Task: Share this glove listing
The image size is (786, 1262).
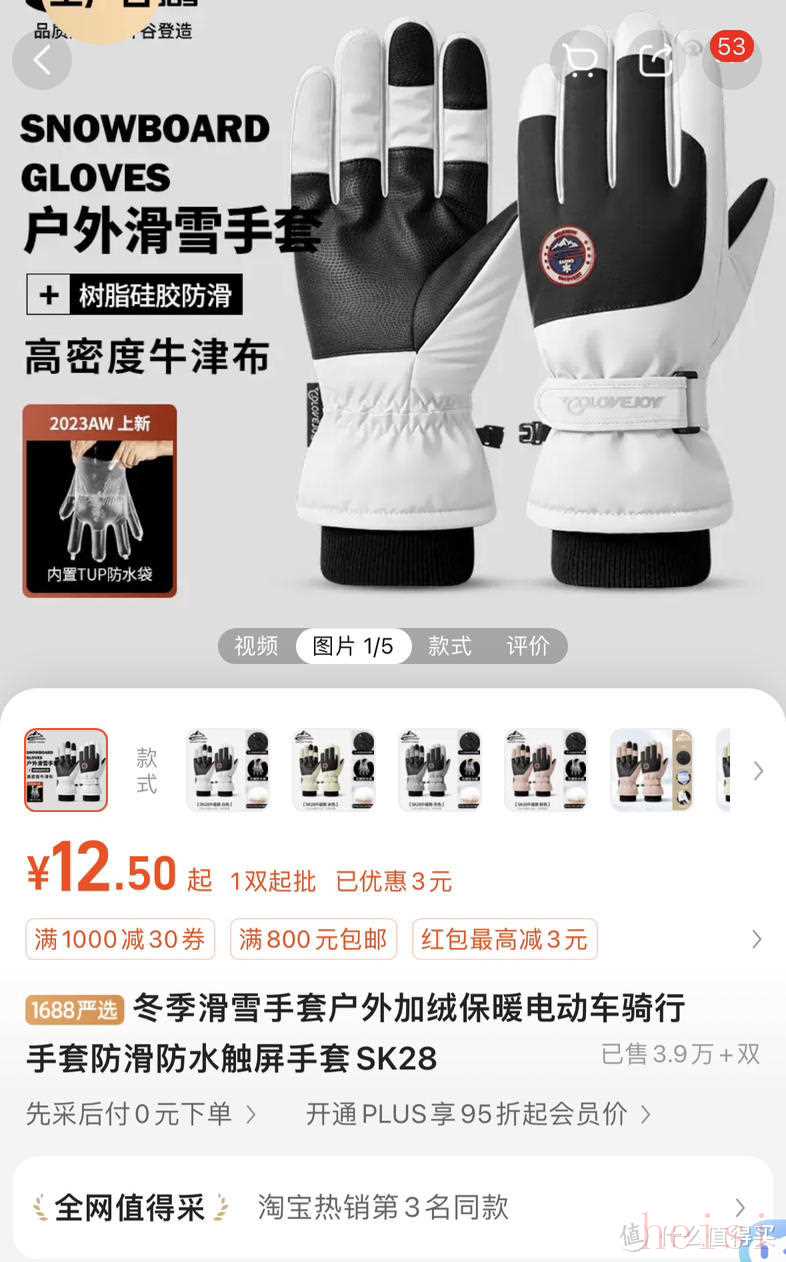Action: point(656,60)
